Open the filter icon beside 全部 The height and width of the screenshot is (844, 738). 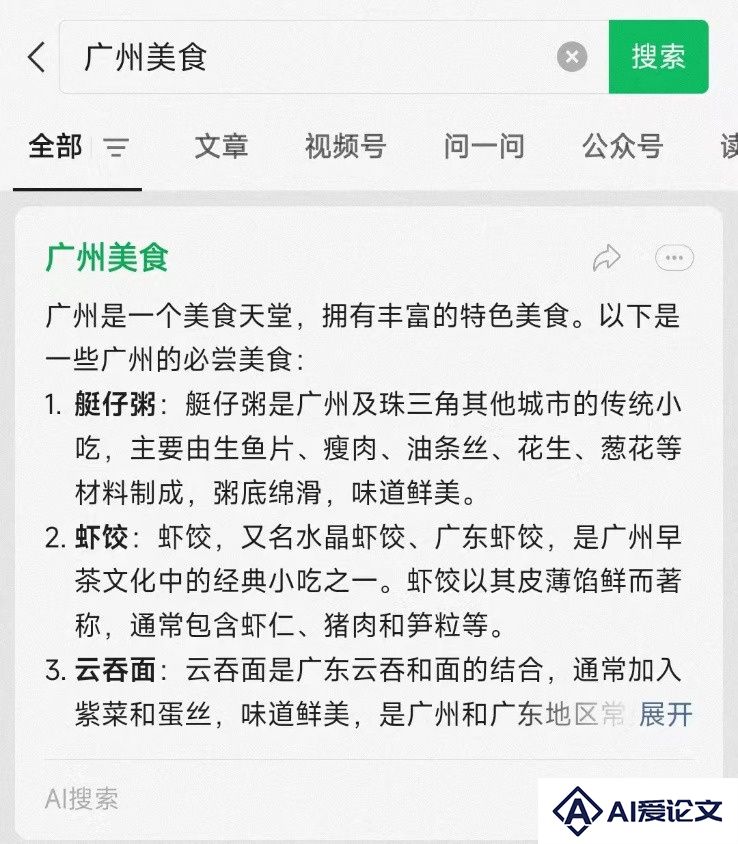(117, 148)
